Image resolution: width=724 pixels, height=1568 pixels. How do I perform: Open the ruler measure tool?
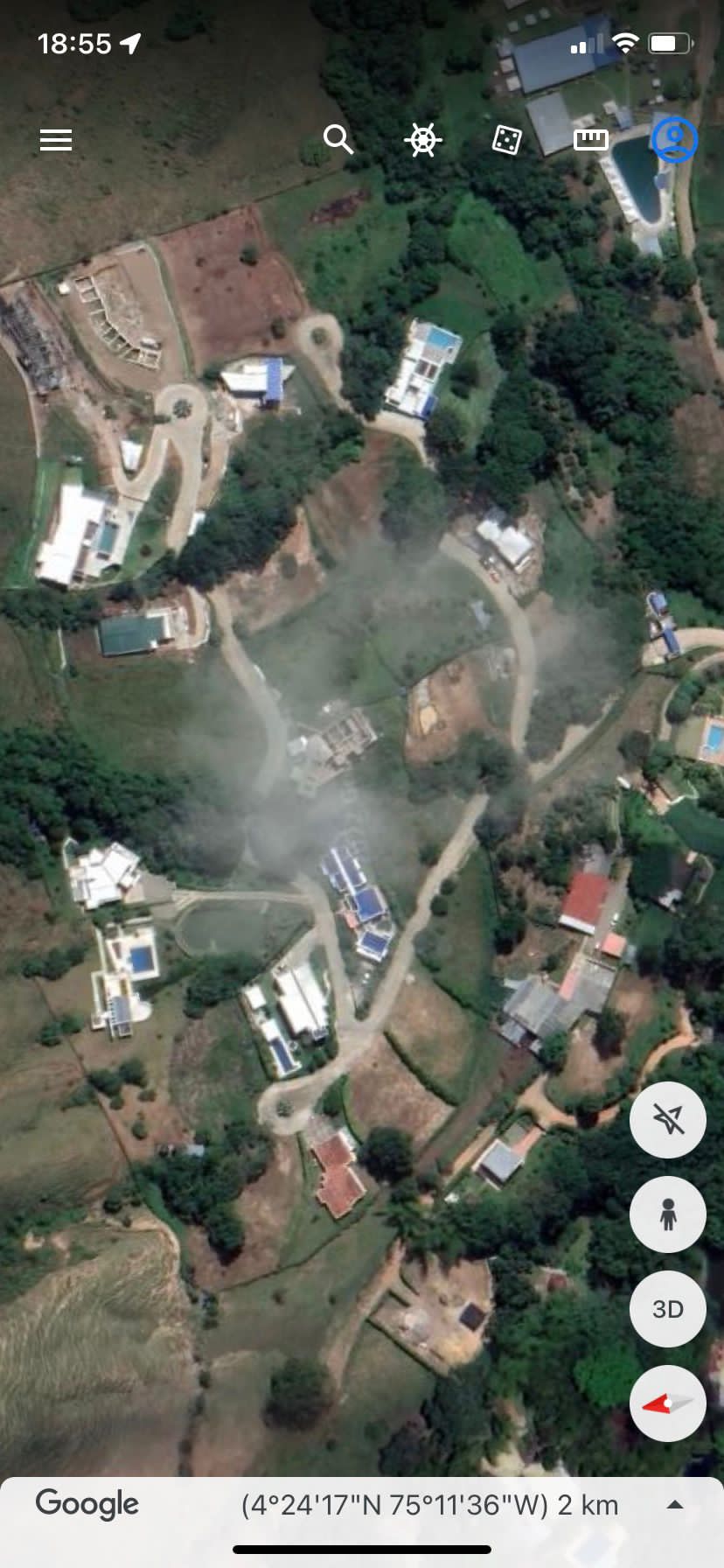[x=591, y=140]
